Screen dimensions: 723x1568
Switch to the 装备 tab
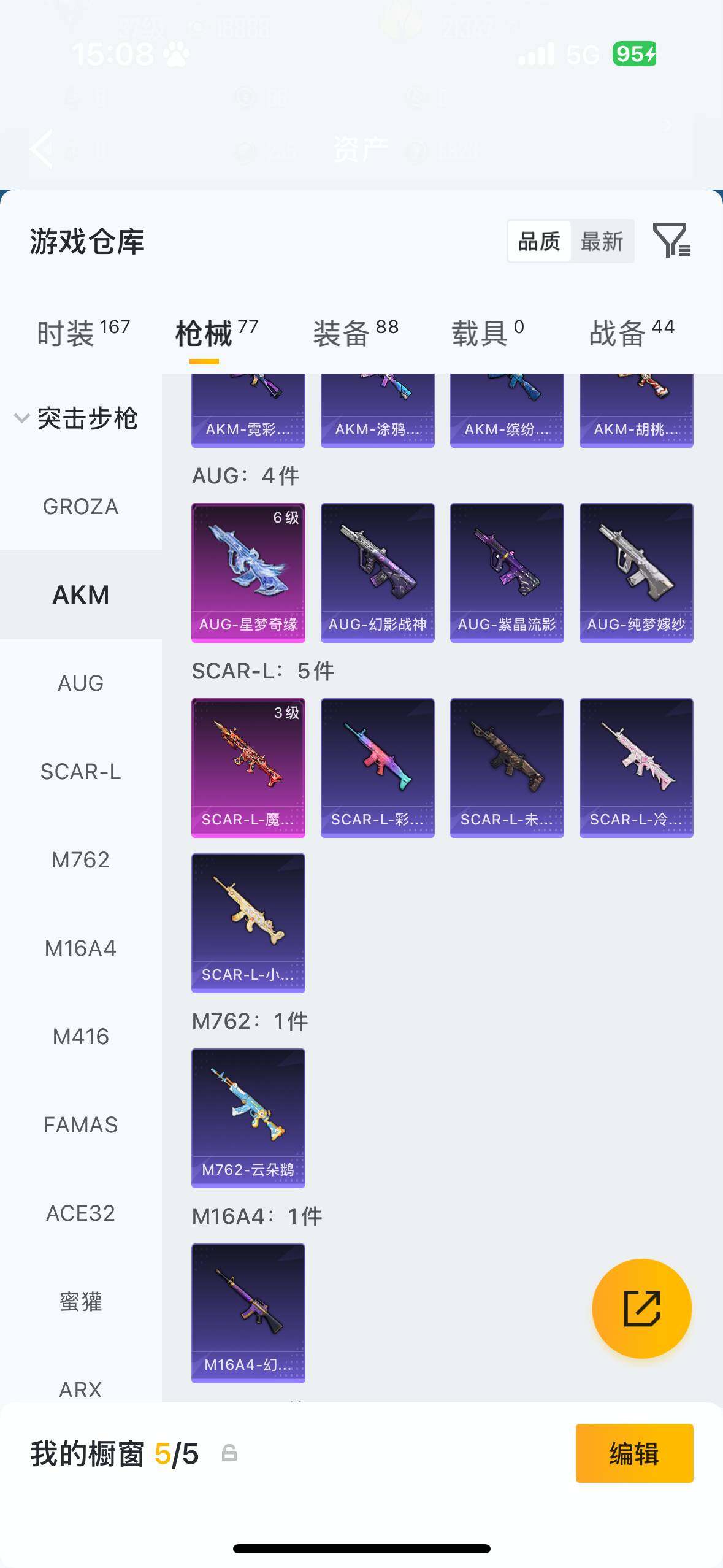(x=356, y=332)
